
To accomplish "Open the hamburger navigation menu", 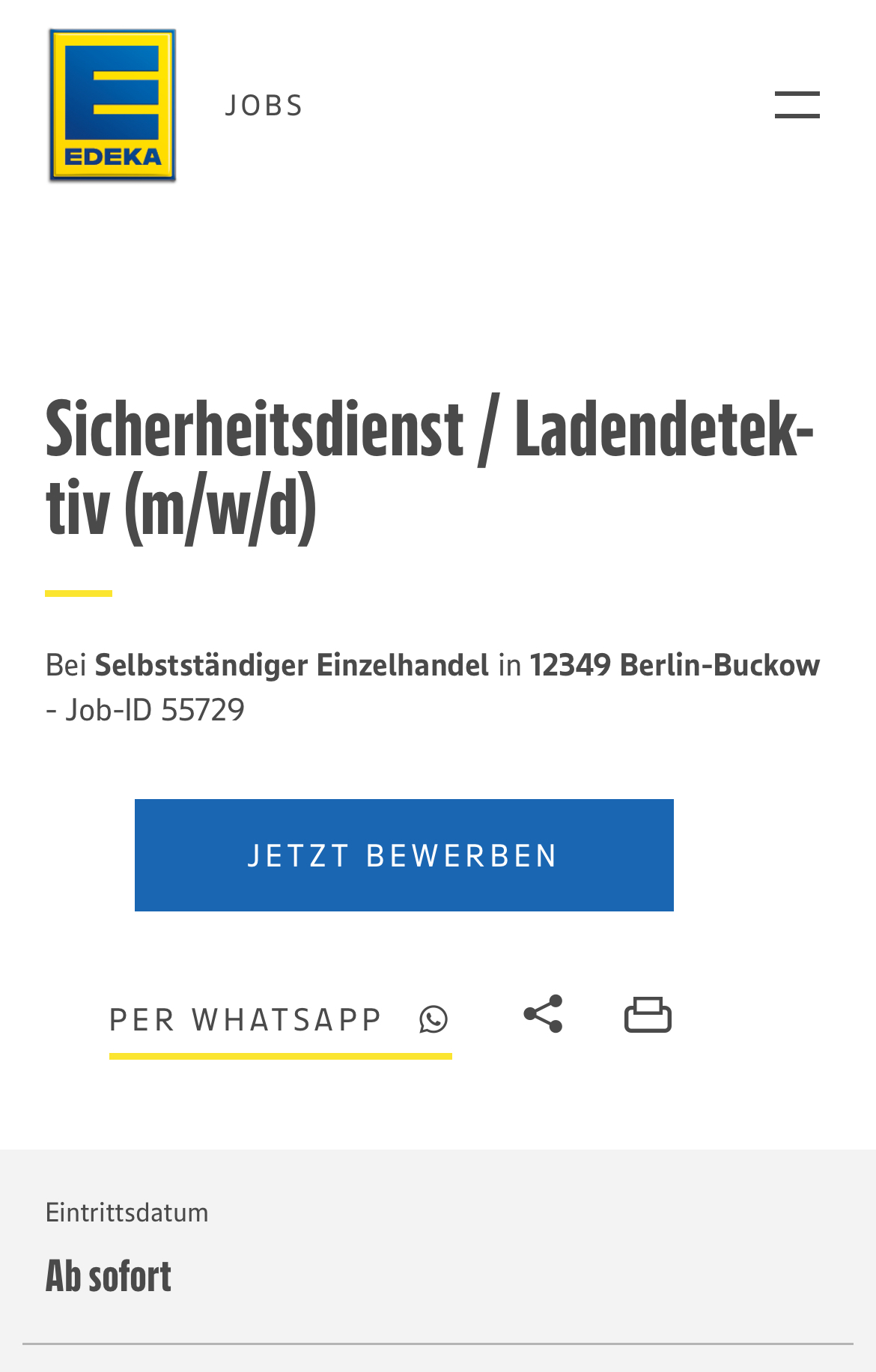I will tap(797, 105).
